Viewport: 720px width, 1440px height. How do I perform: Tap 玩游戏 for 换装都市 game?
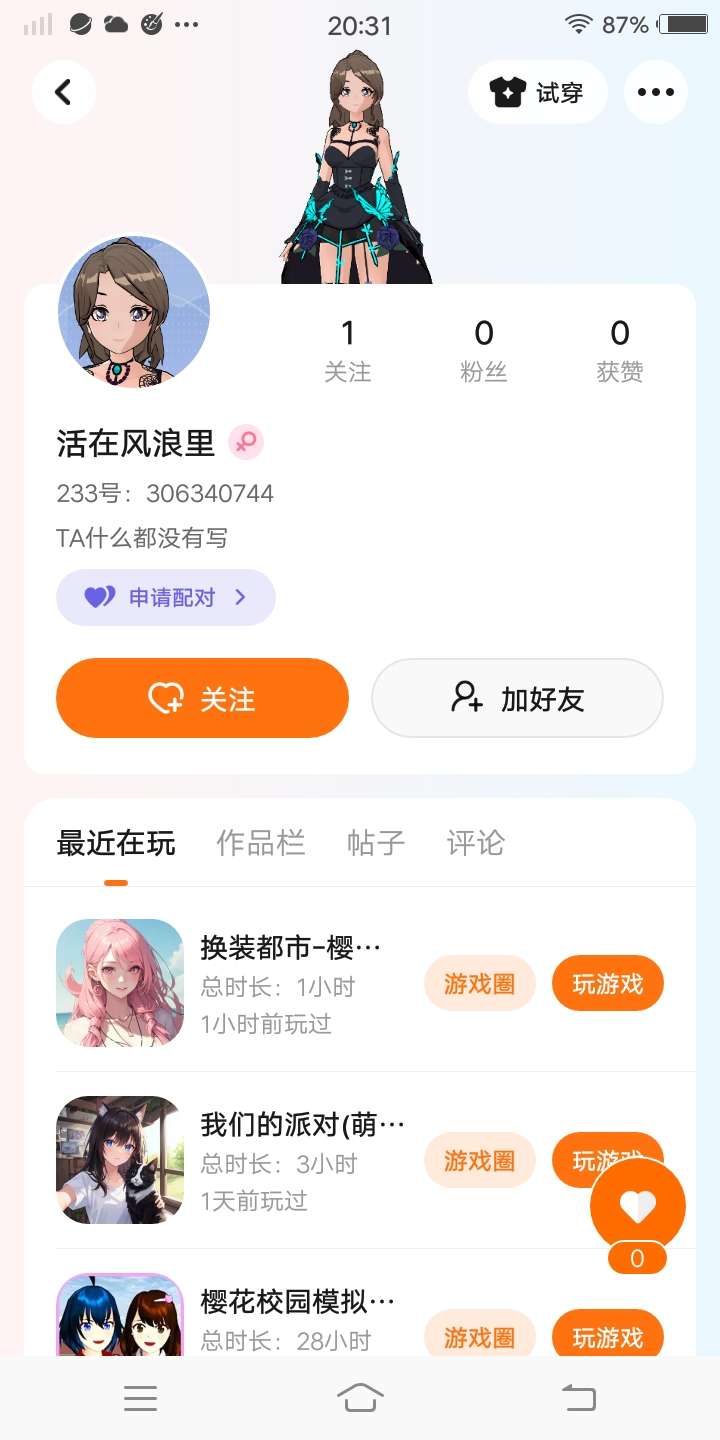click(x=607, y=984)
